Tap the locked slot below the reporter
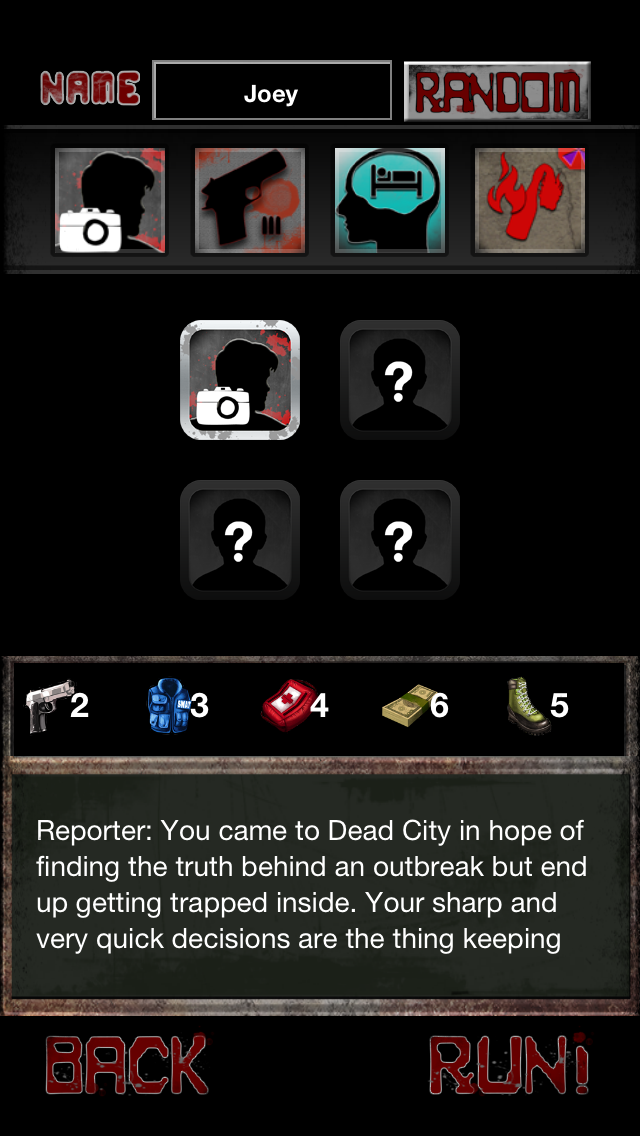640x1136 pixels. (x=240, y=540)
